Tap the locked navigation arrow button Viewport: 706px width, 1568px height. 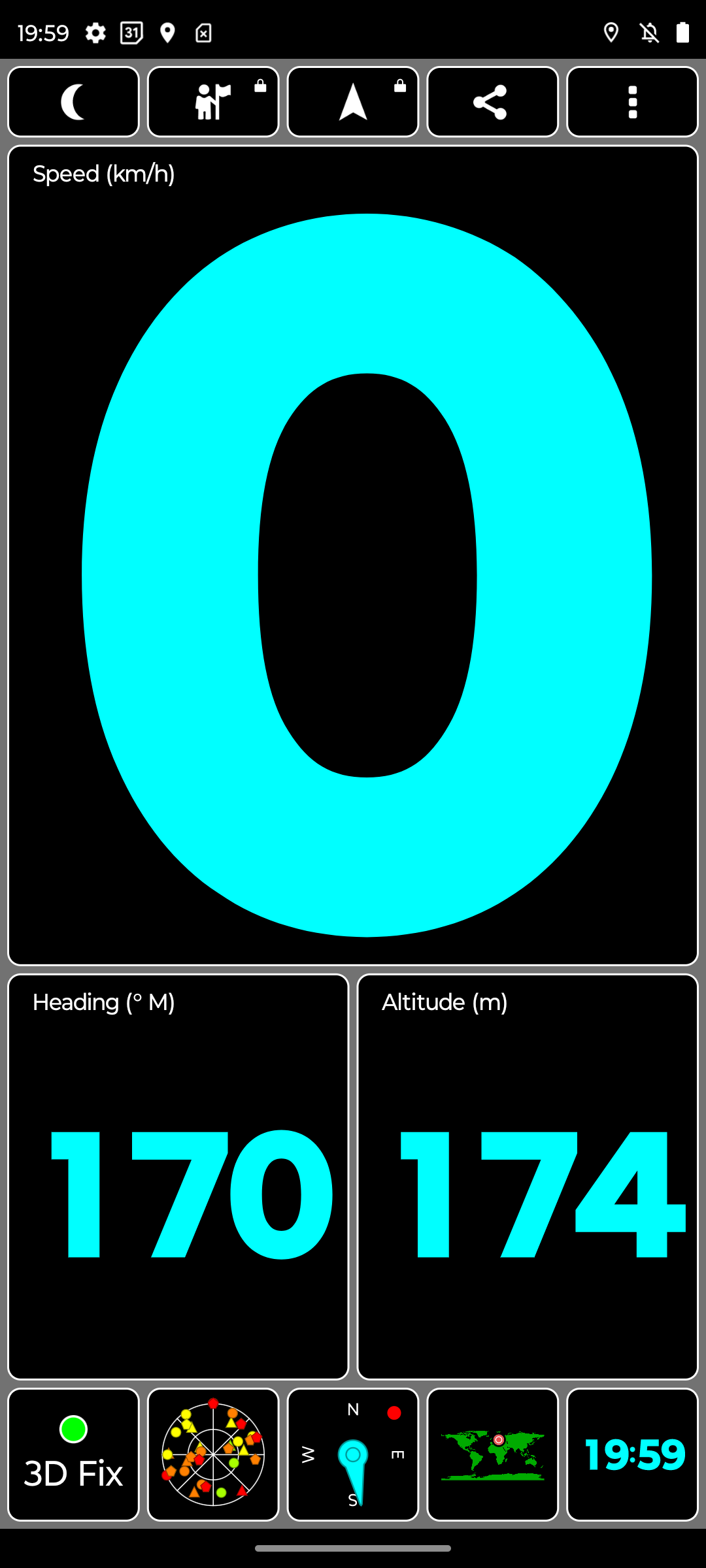(x=353, y=102)
